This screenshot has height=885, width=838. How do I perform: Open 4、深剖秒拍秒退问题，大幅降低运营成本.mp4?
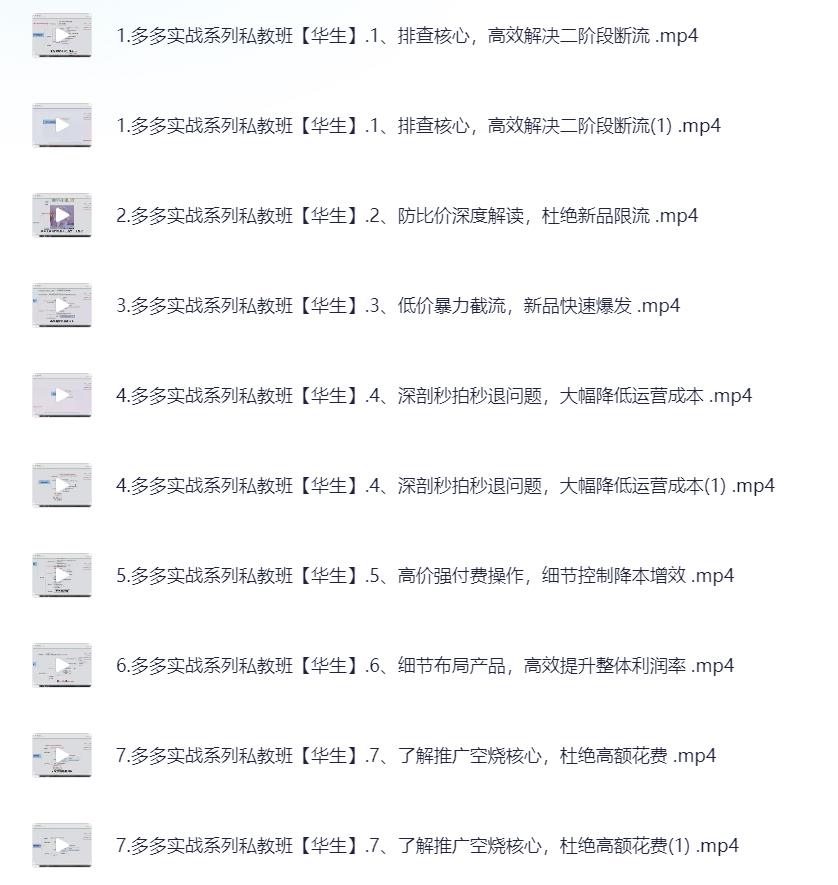[433, 396]
